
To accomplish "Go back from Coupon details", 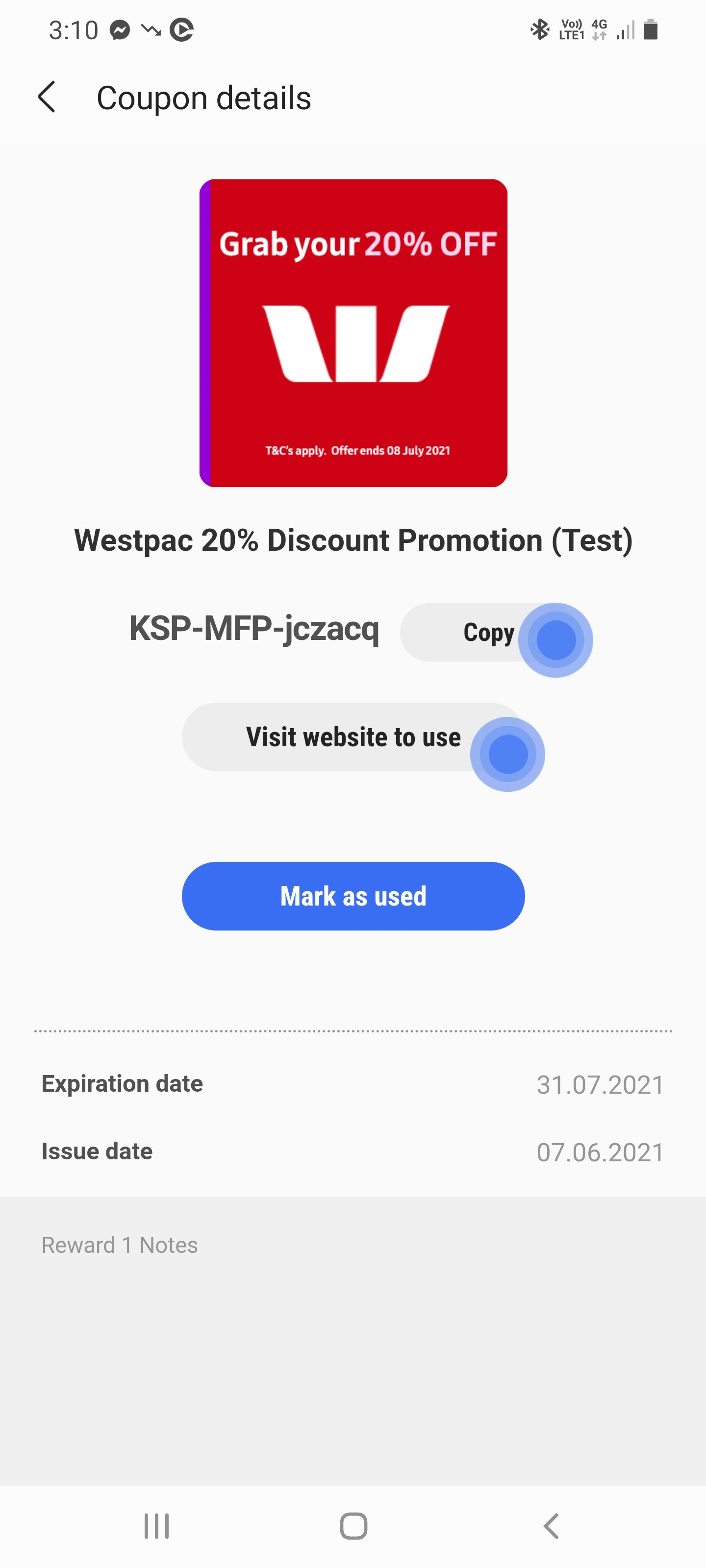I will (x=47, y=98).
